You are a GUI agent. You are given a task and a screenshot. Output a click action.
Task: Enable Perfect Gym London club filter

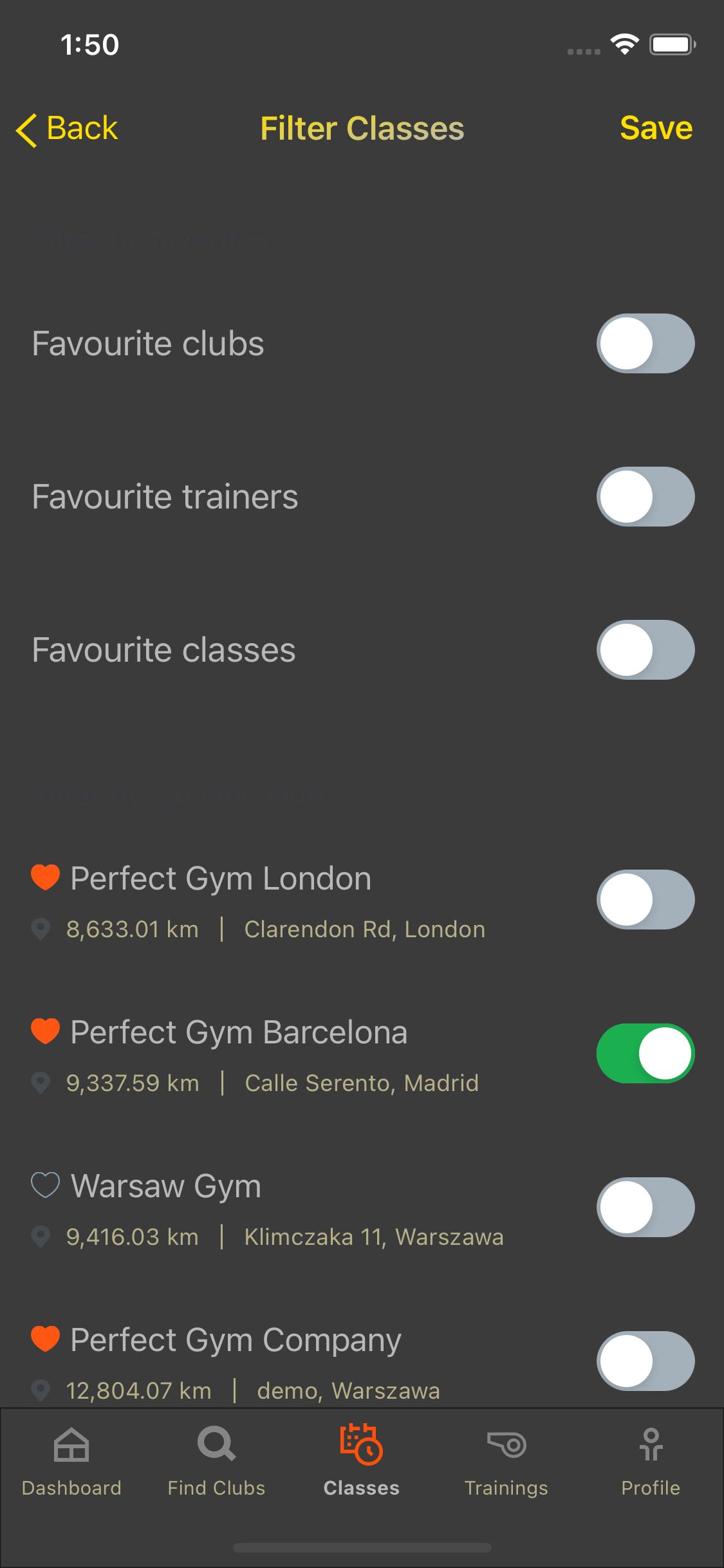tap(645, 900)
